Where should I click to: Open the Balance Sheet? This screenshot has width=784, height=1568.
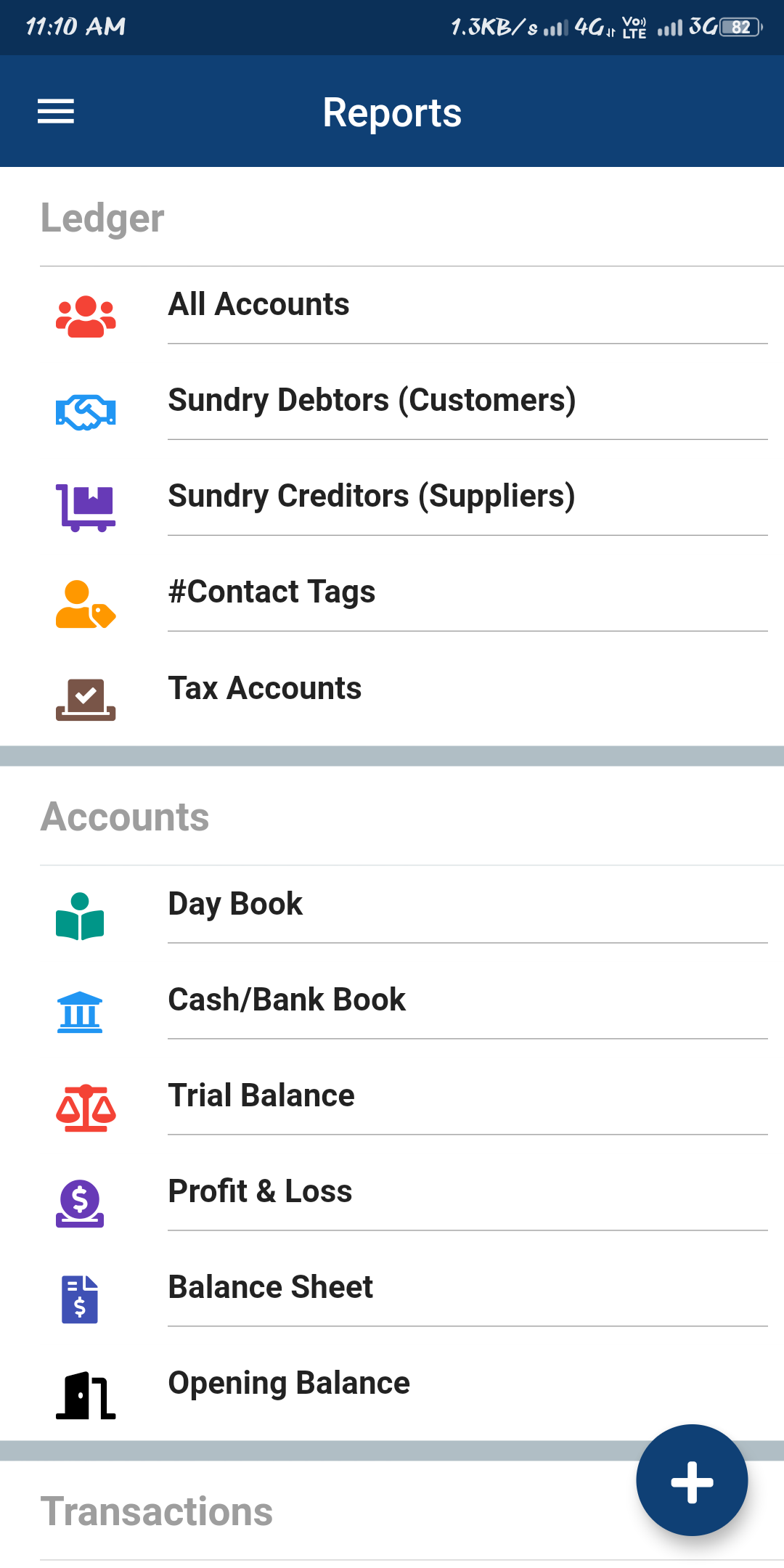(x=270, y=1287)
